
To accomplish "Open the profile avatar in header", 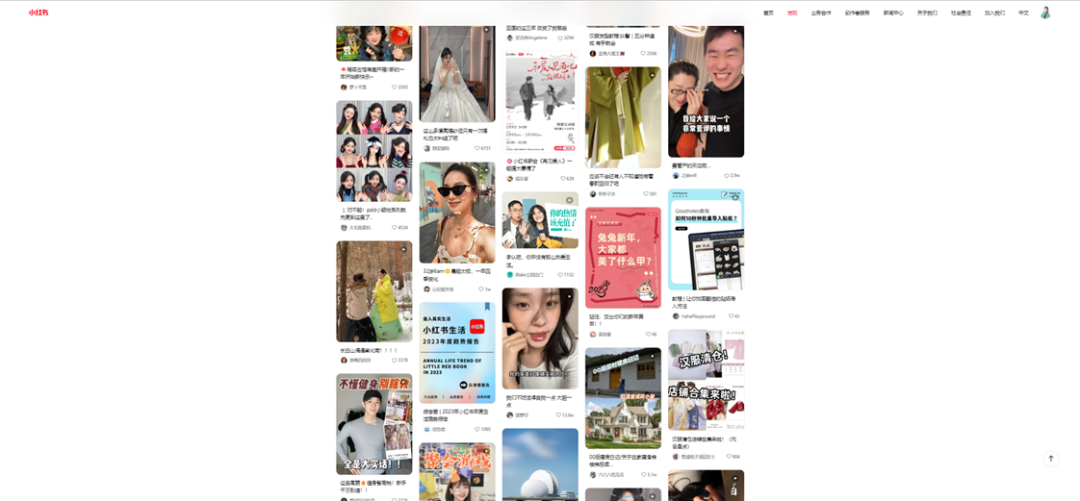I will 1045,13.
